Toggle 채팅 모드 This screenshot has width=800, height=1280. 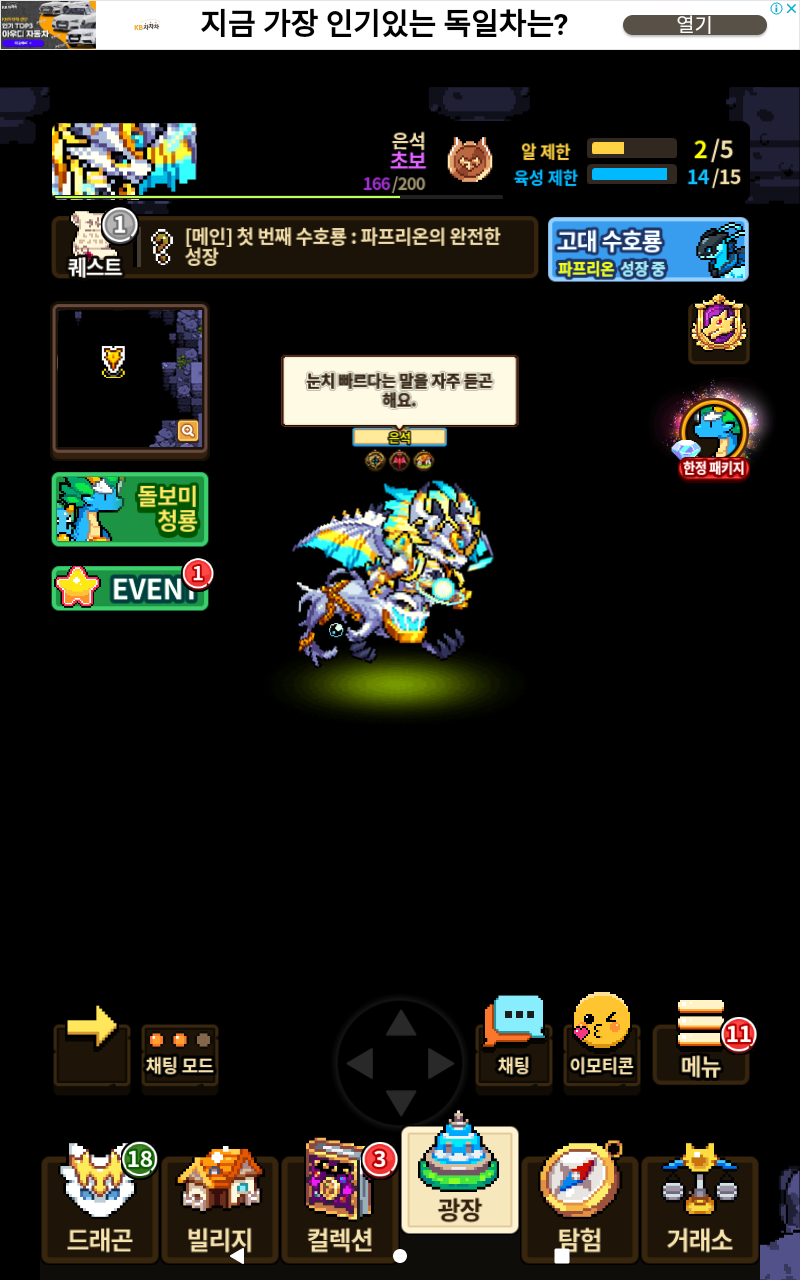click(x=180, y=1055)
